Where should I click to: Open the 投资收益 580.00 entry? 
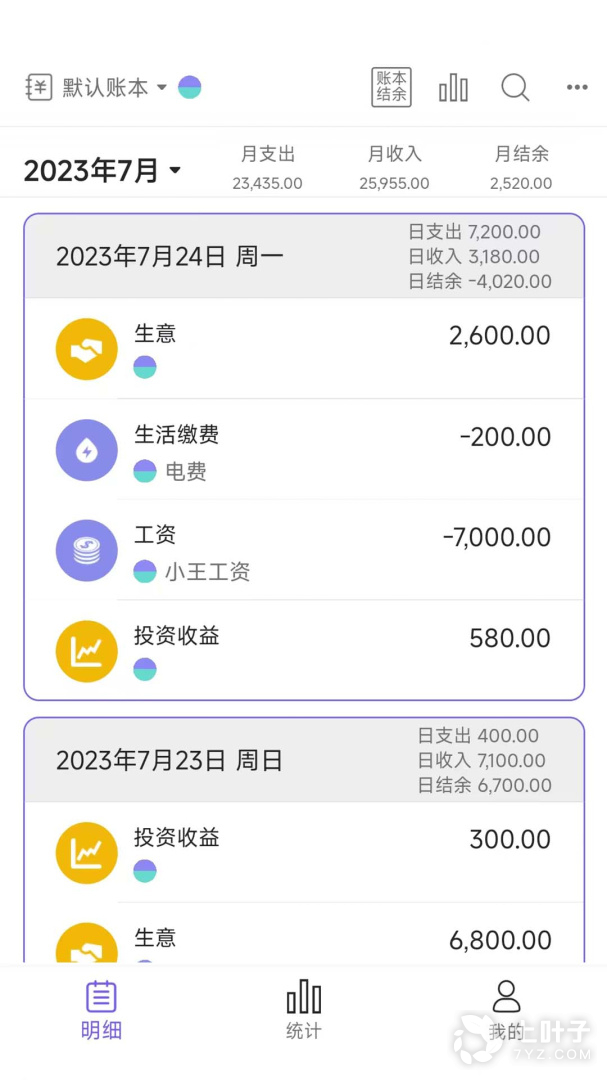pyautogui.click(x=304, y=650)
